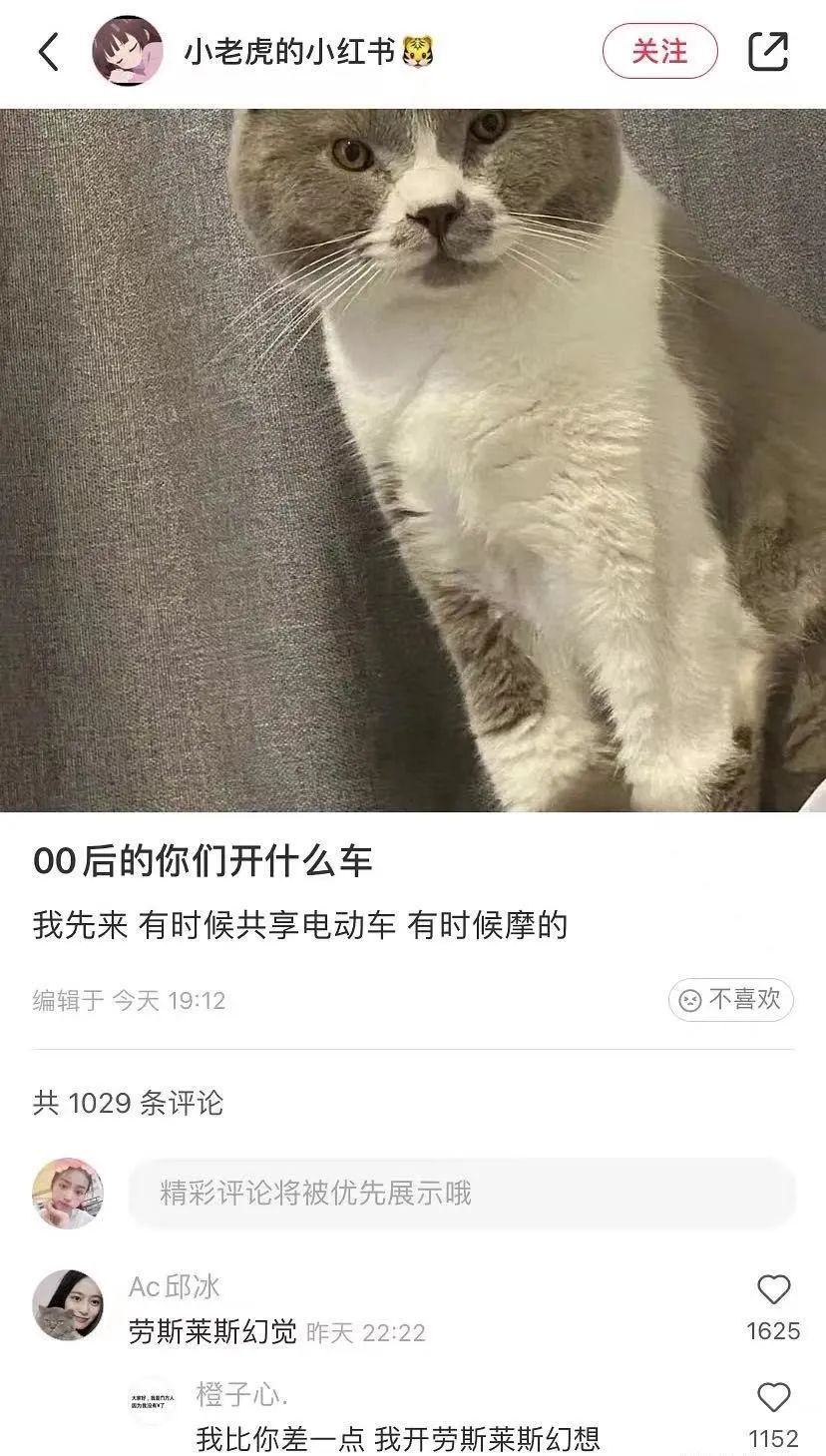Share this post
826x1456 pixels.
coord(767,51)
